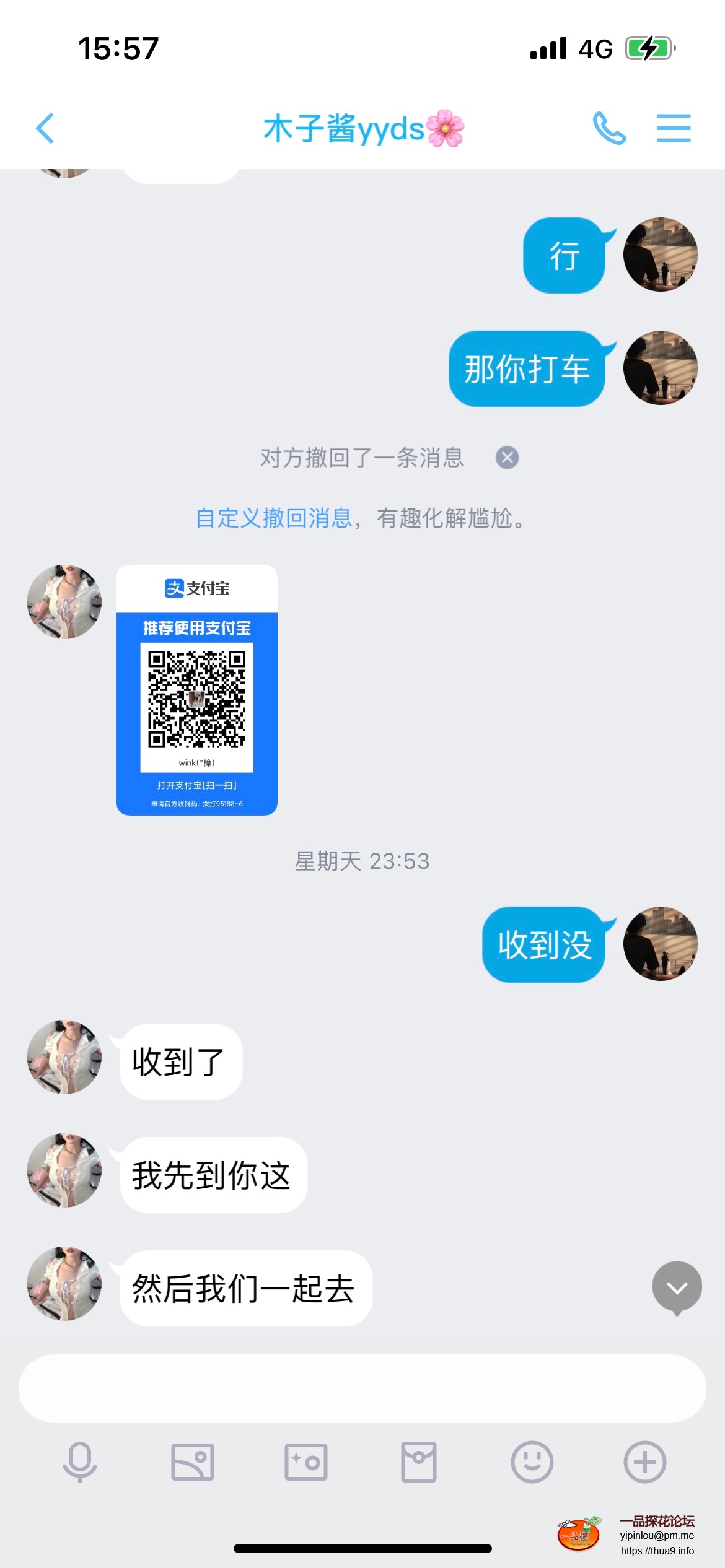Go back to the conversation list

point(45,128)
